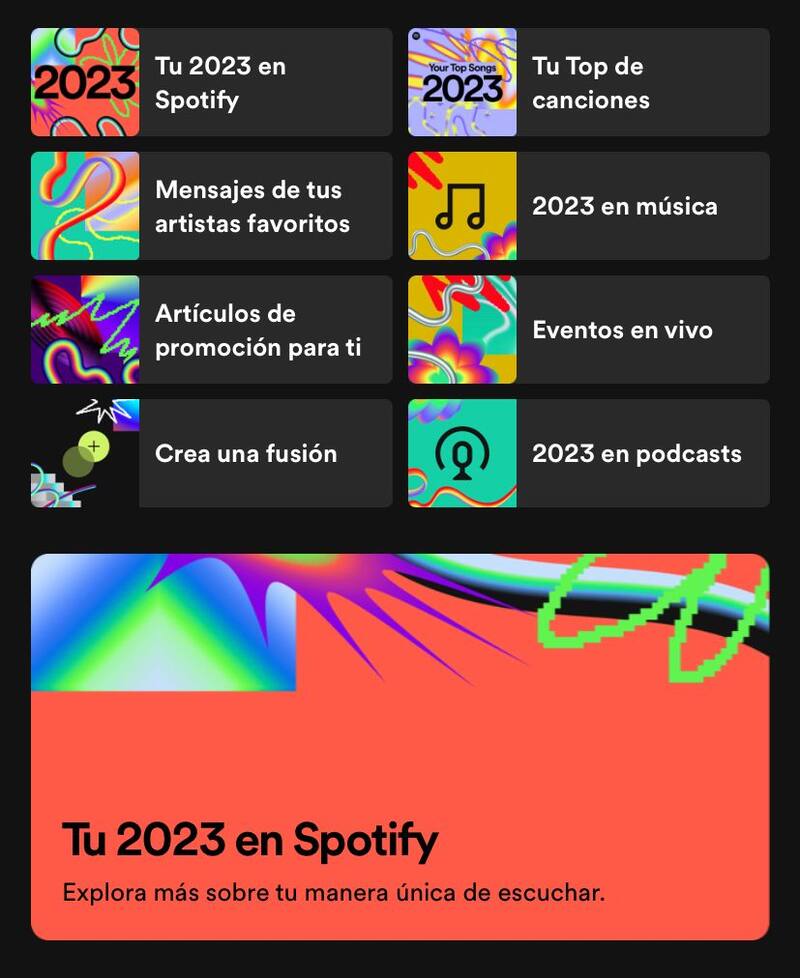Image resolution: width=800 pixels, height=978 pixels.
Task: Select Mensajes de tus artistas favoritos
Action: [211, 206]
